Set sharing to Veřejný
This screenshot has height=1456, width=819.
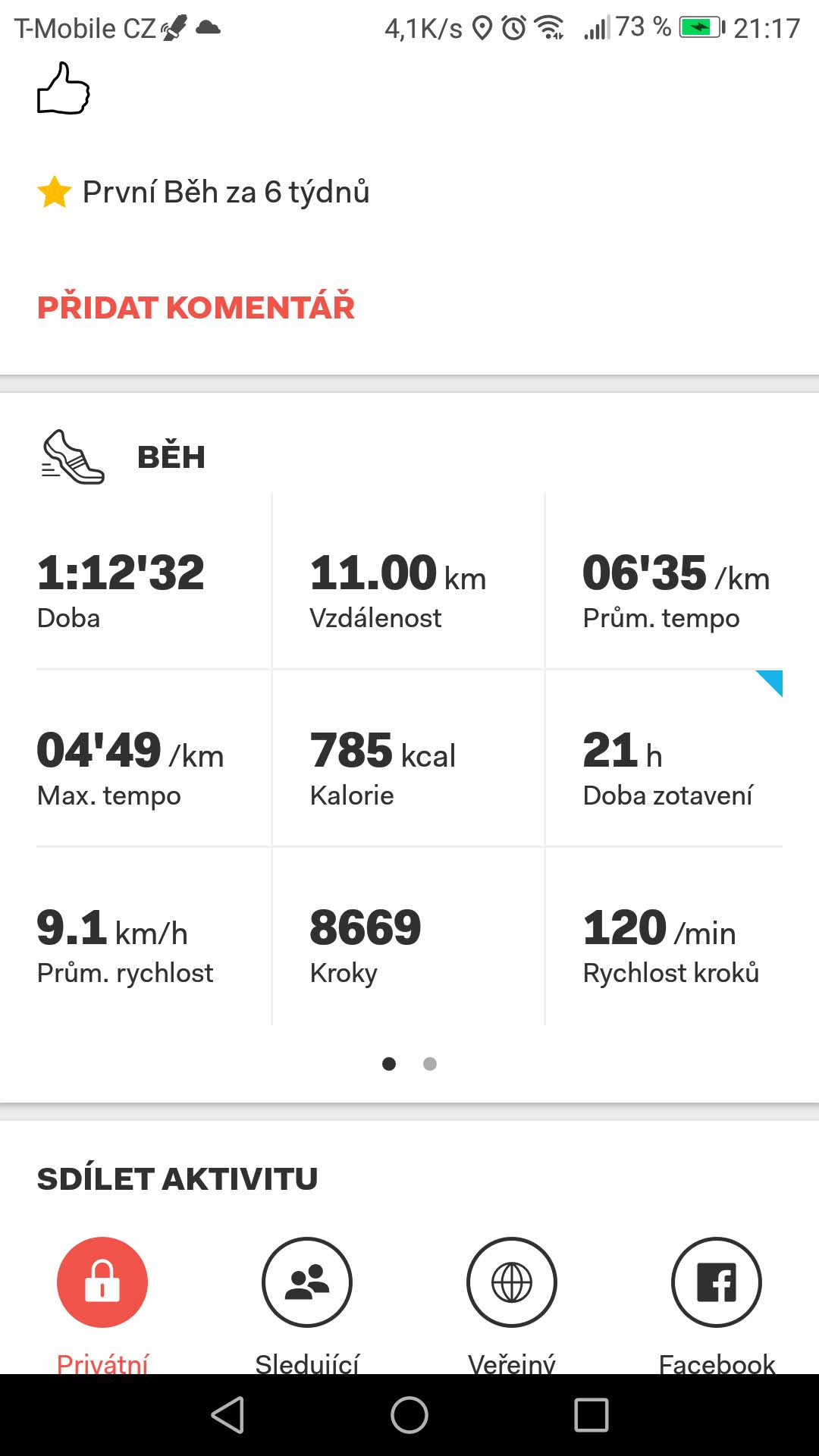pyautogui.click(x=512, y=1282)
